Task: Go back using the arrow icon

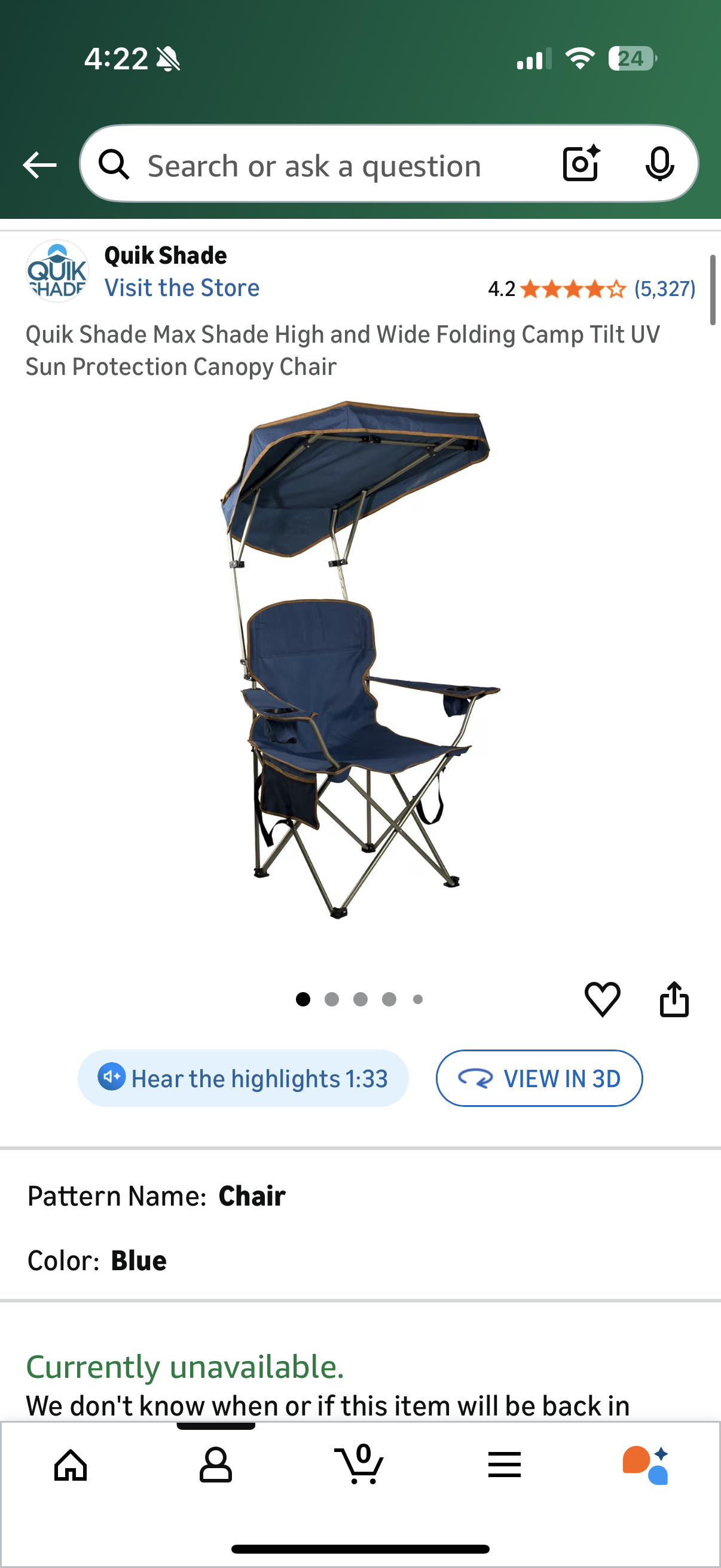Action: (39, 165)
